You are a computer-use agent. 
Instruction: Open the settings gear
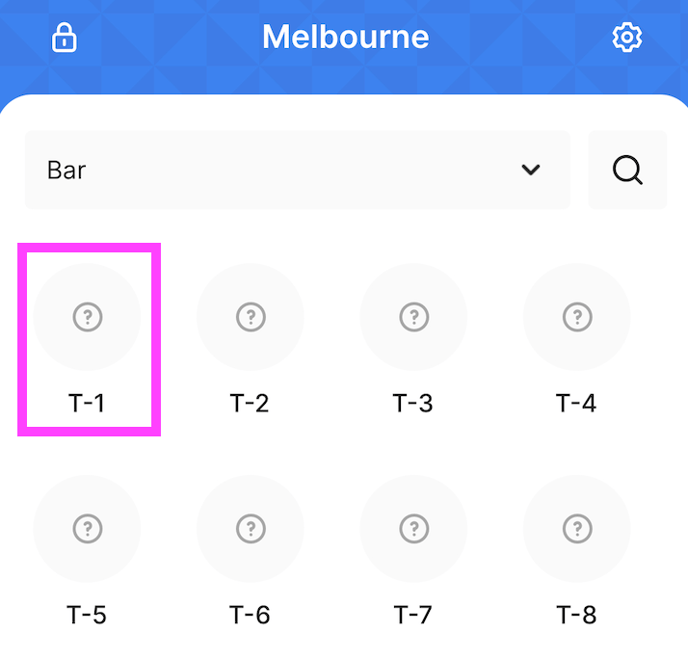(626, 38)
